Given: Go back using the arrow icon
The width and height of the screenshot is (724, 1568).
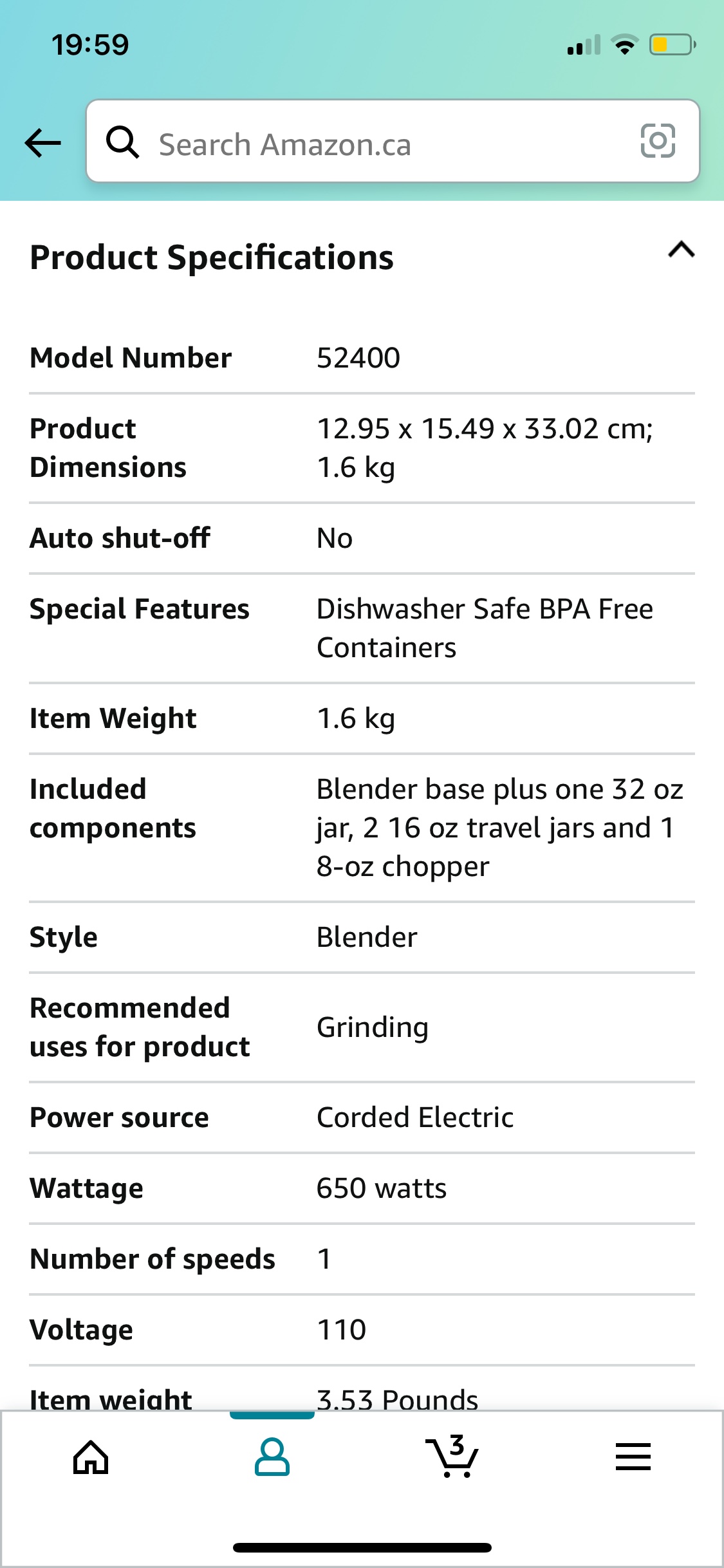Looking at the screenshot, I should click(42, 142).
